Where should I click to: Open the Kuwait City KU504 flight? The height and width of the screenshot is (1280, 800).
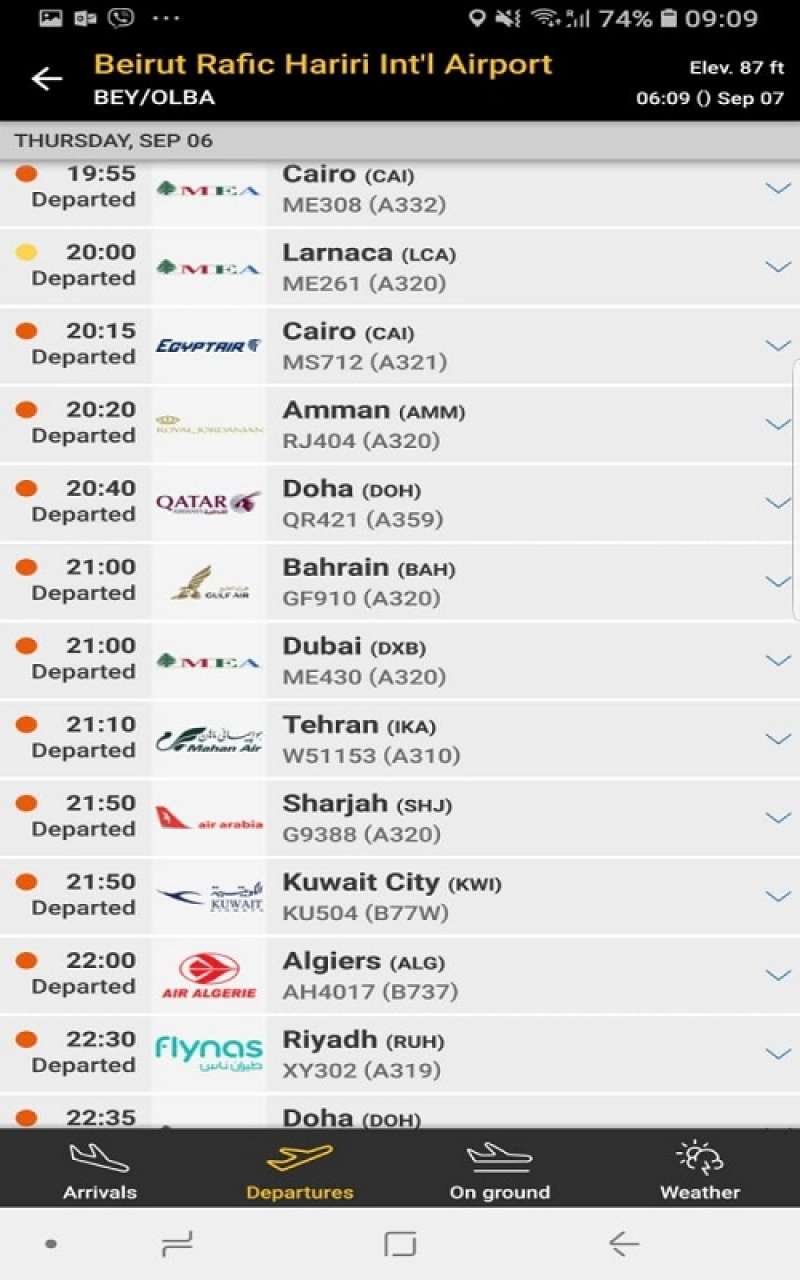coord(400,897)
